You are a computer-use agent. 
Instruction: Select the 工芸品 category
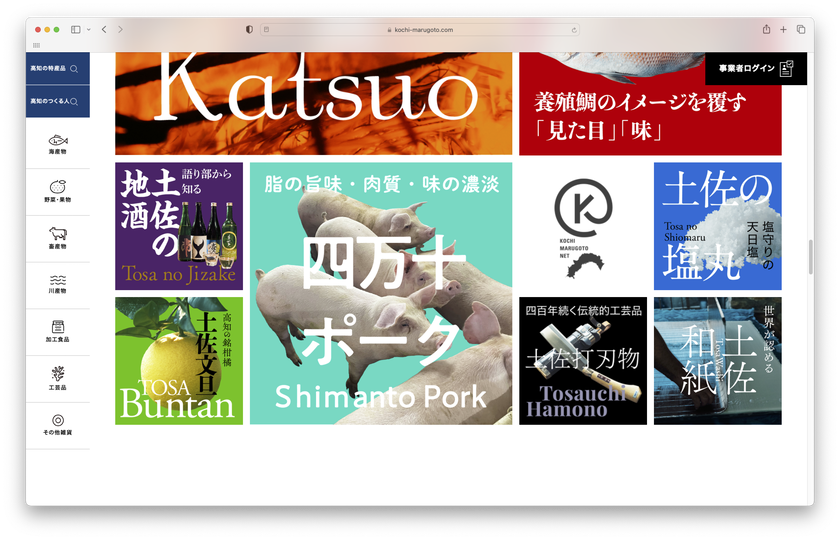[x=57, y=379]
